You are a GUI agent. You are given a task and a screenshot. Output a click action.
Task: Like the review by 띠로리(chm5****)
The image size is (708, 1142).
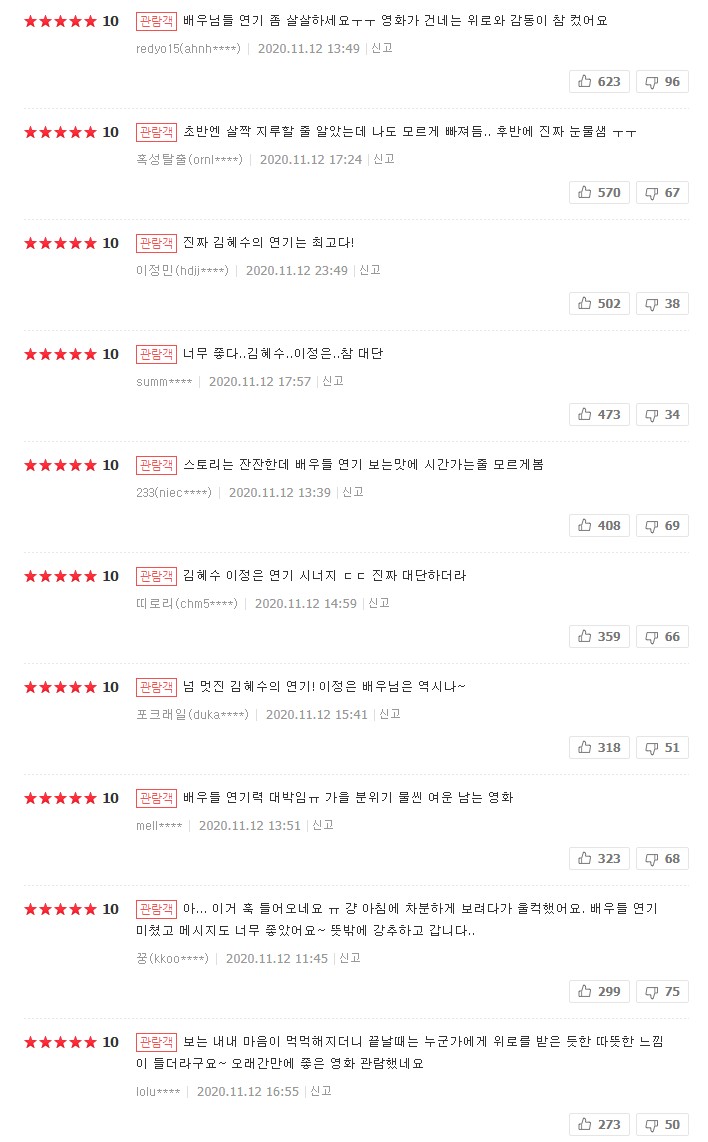[599, 637]
